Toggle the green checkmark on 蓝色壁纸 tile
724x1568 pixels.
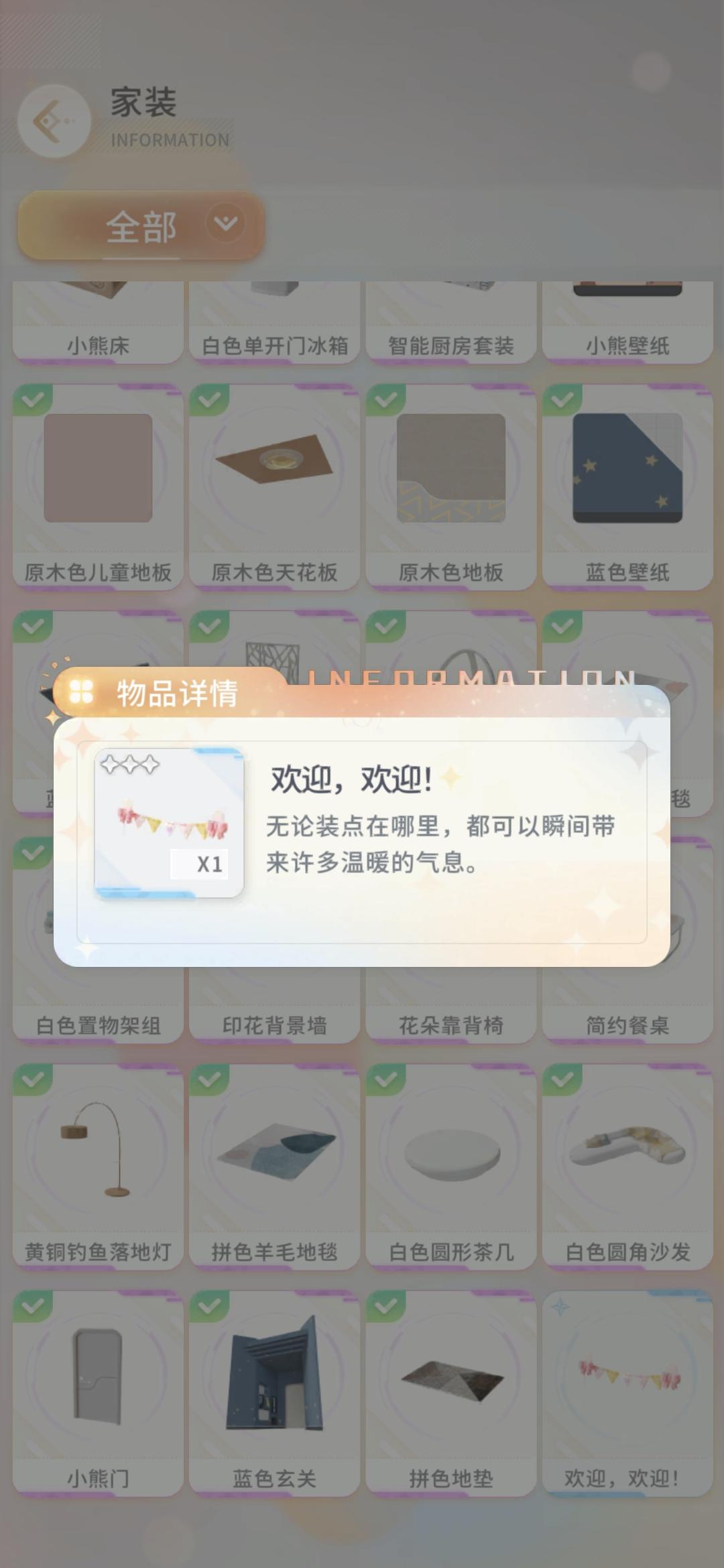[x=562, y=399]
